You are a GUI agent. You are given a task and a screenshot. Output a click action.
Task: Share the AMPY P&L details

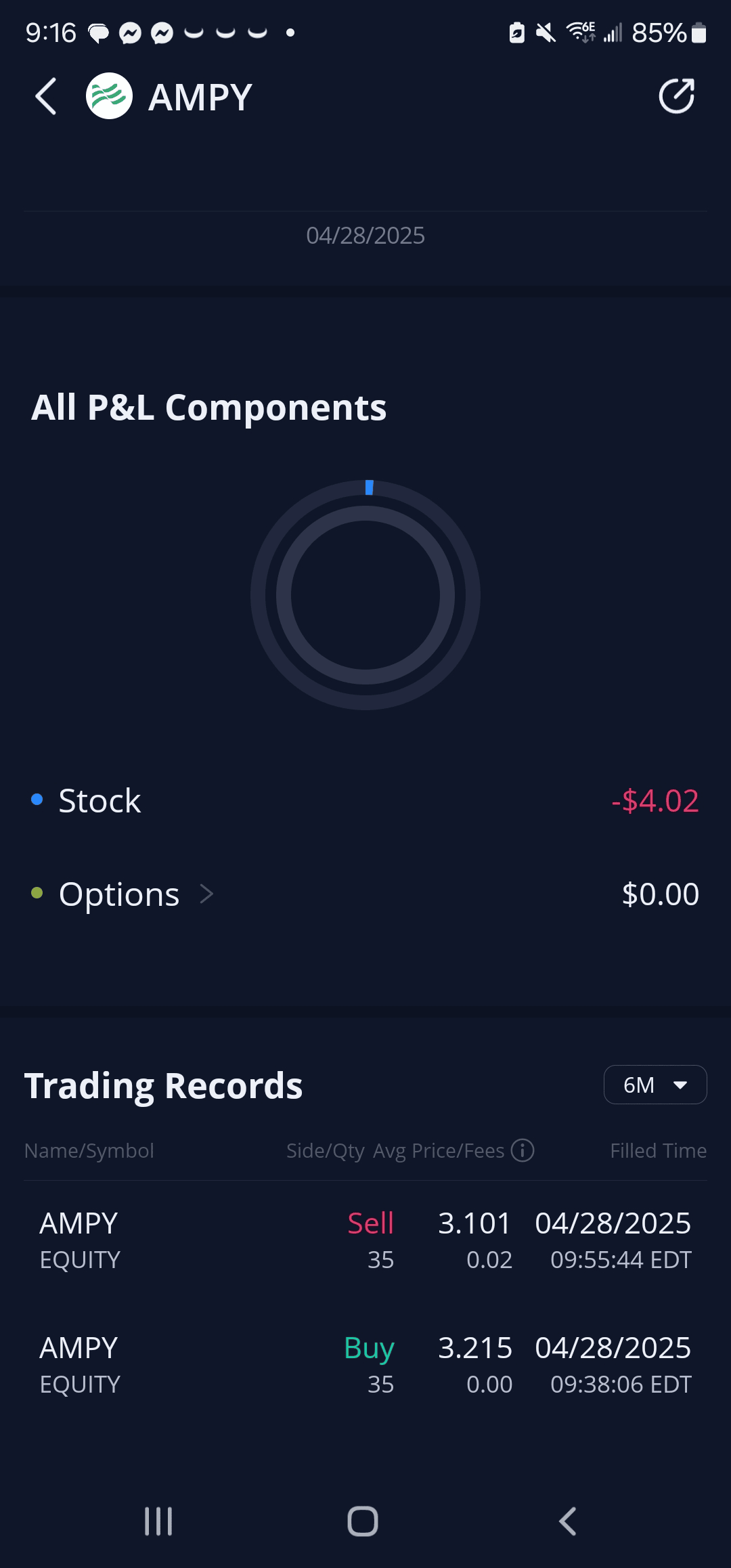point(676,97)
